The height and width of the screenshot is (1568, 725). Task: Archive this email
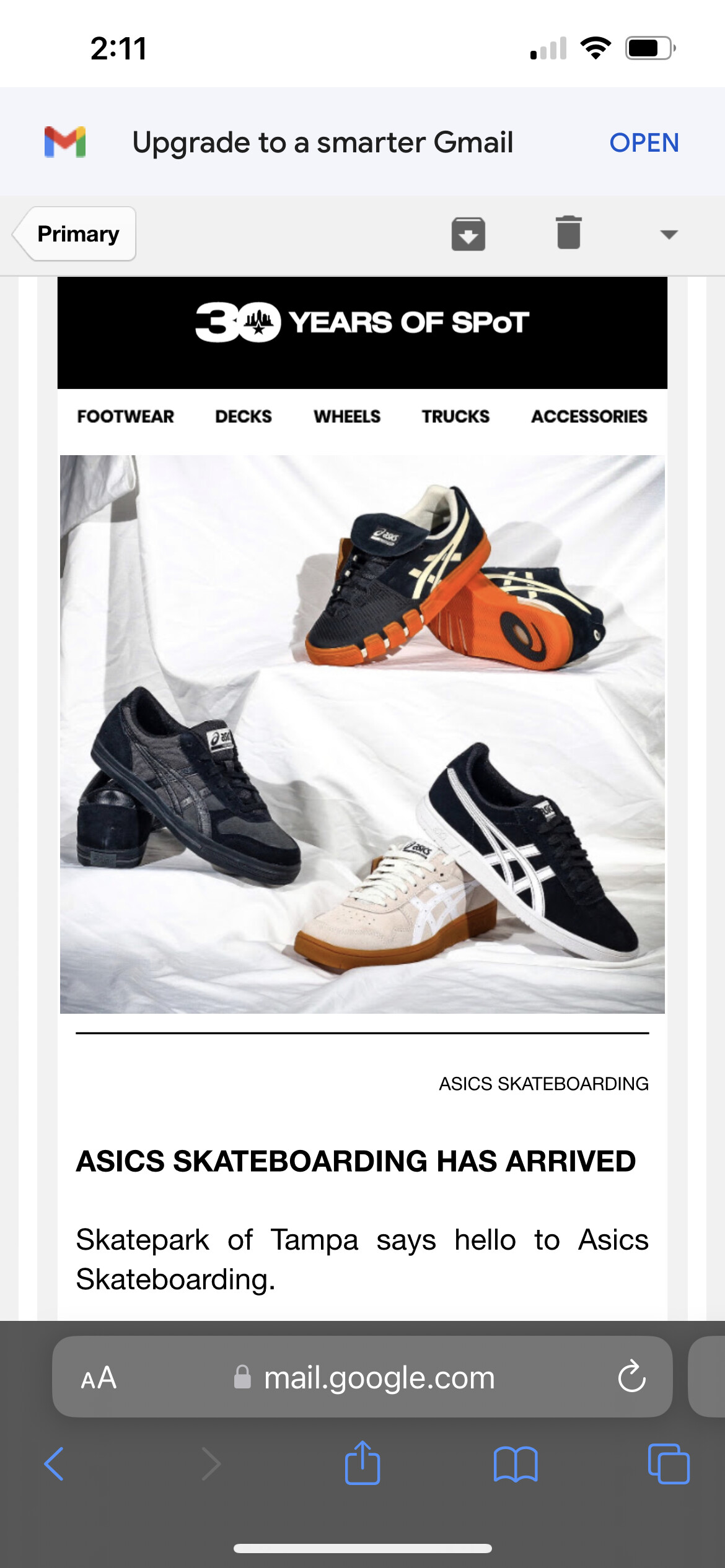point(468,233)
